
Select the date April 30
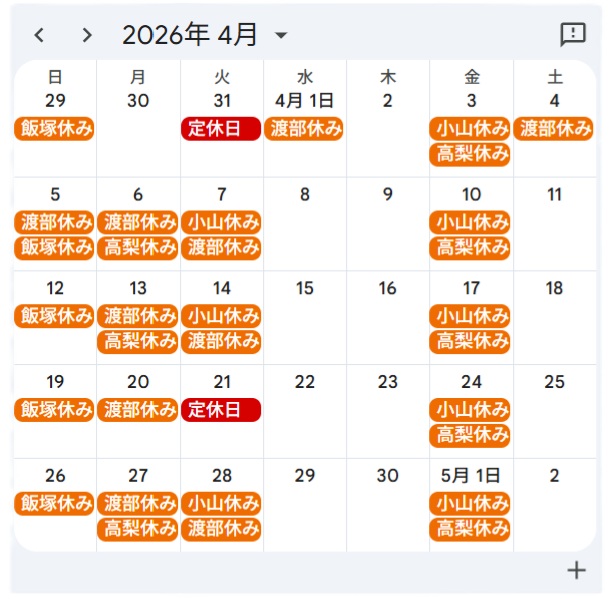[x=388, y=476]
